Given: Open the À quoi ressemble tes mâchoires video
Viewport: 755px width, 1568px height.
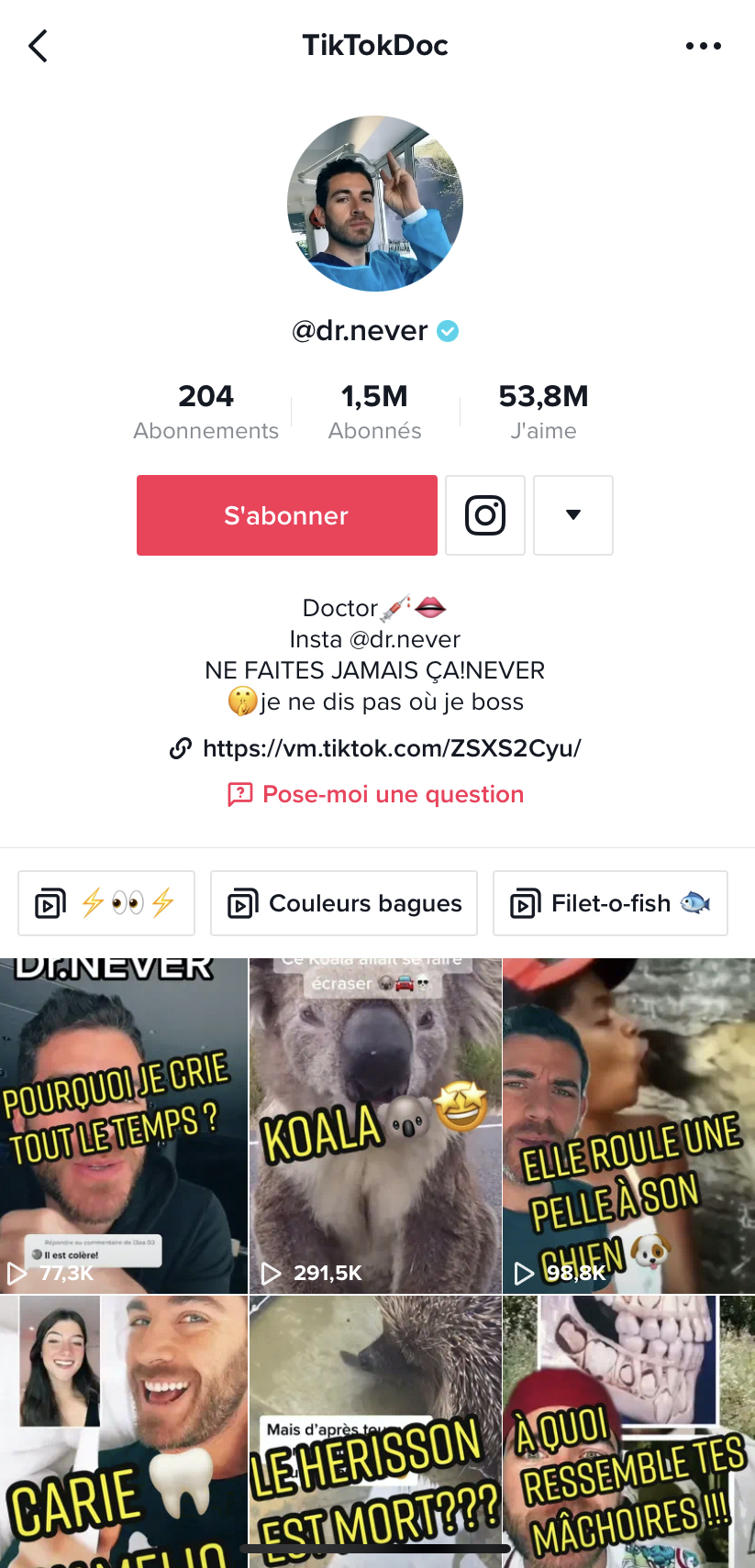Looking at the screenshot, I should [628, 1430].
